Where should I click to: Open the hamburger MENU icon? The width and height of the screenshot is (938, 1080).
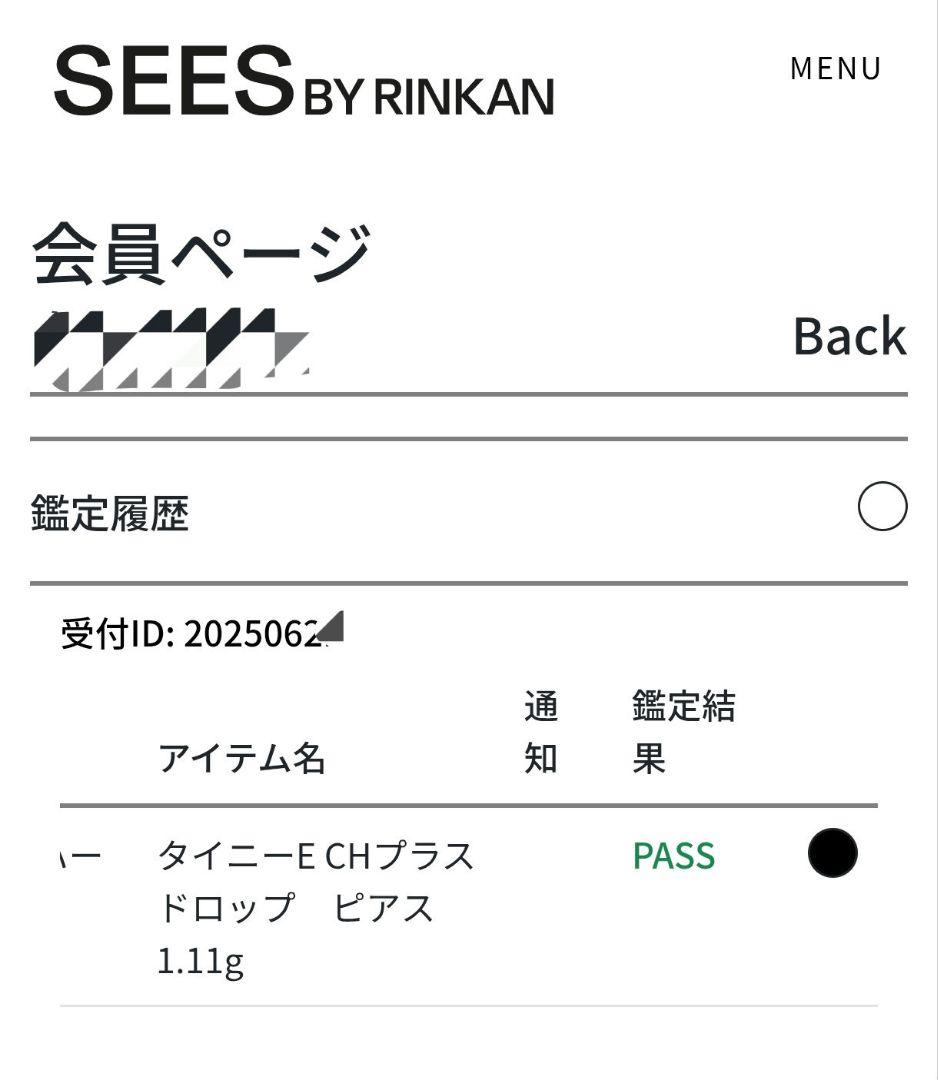(836, 68)
